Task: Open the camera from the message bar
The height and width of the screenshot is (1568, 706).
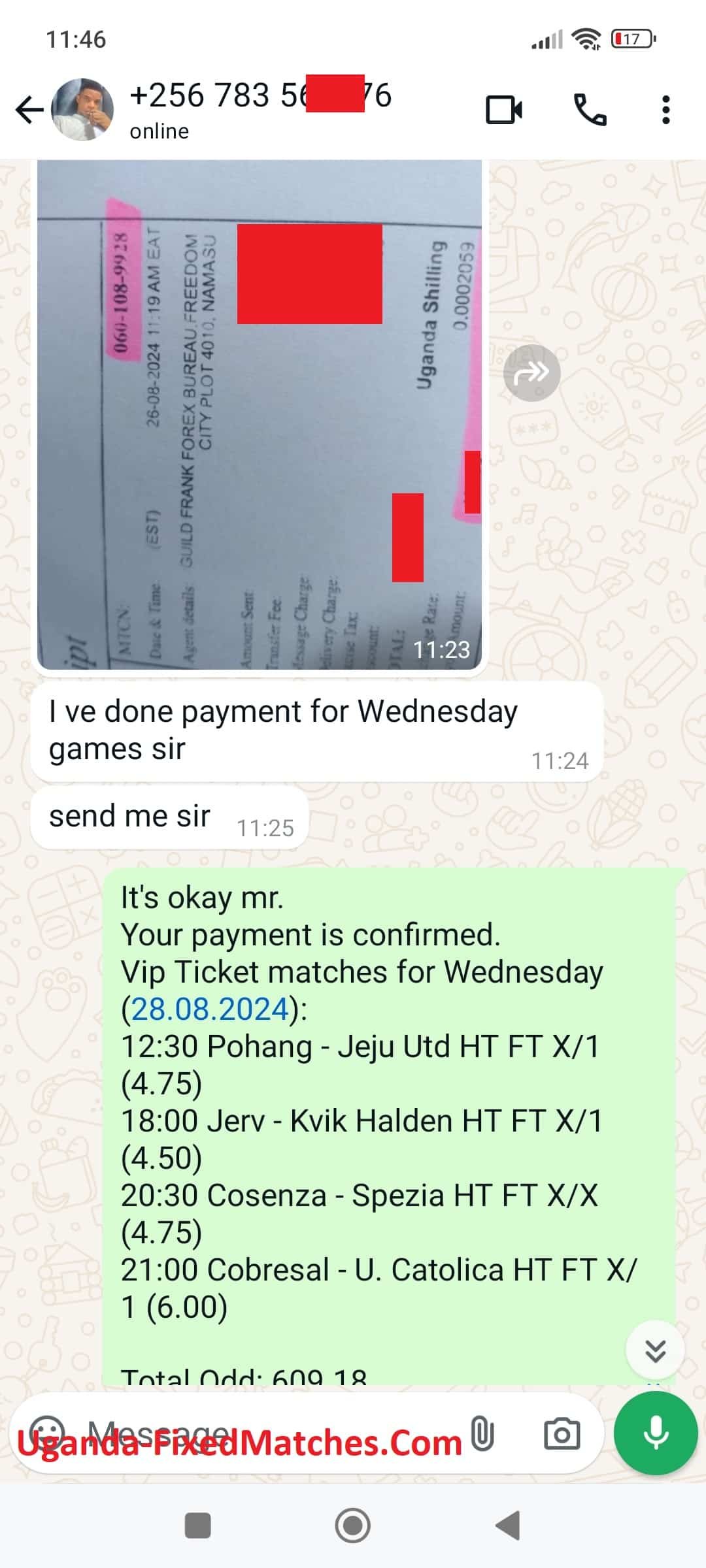Action: [x=562, y=1434]
